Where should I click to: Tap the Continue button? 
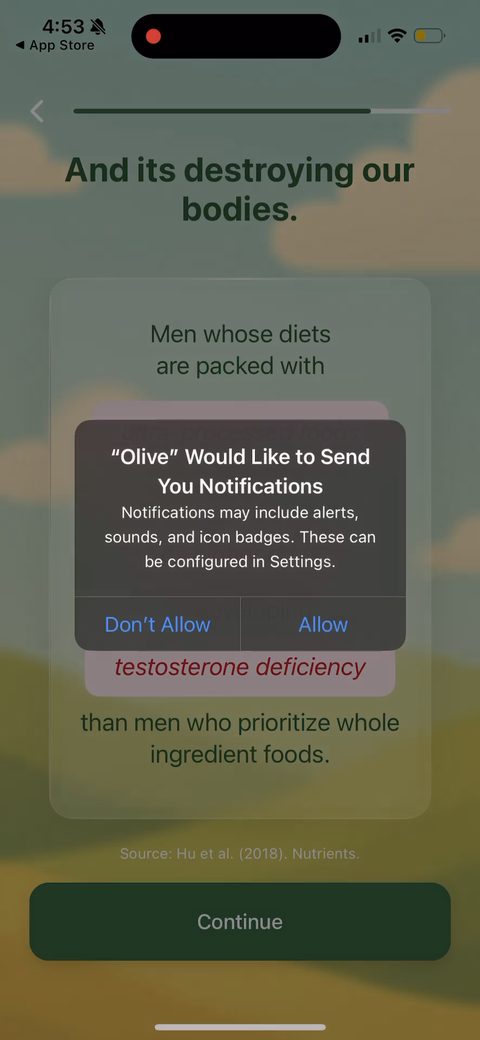point(240,921)
